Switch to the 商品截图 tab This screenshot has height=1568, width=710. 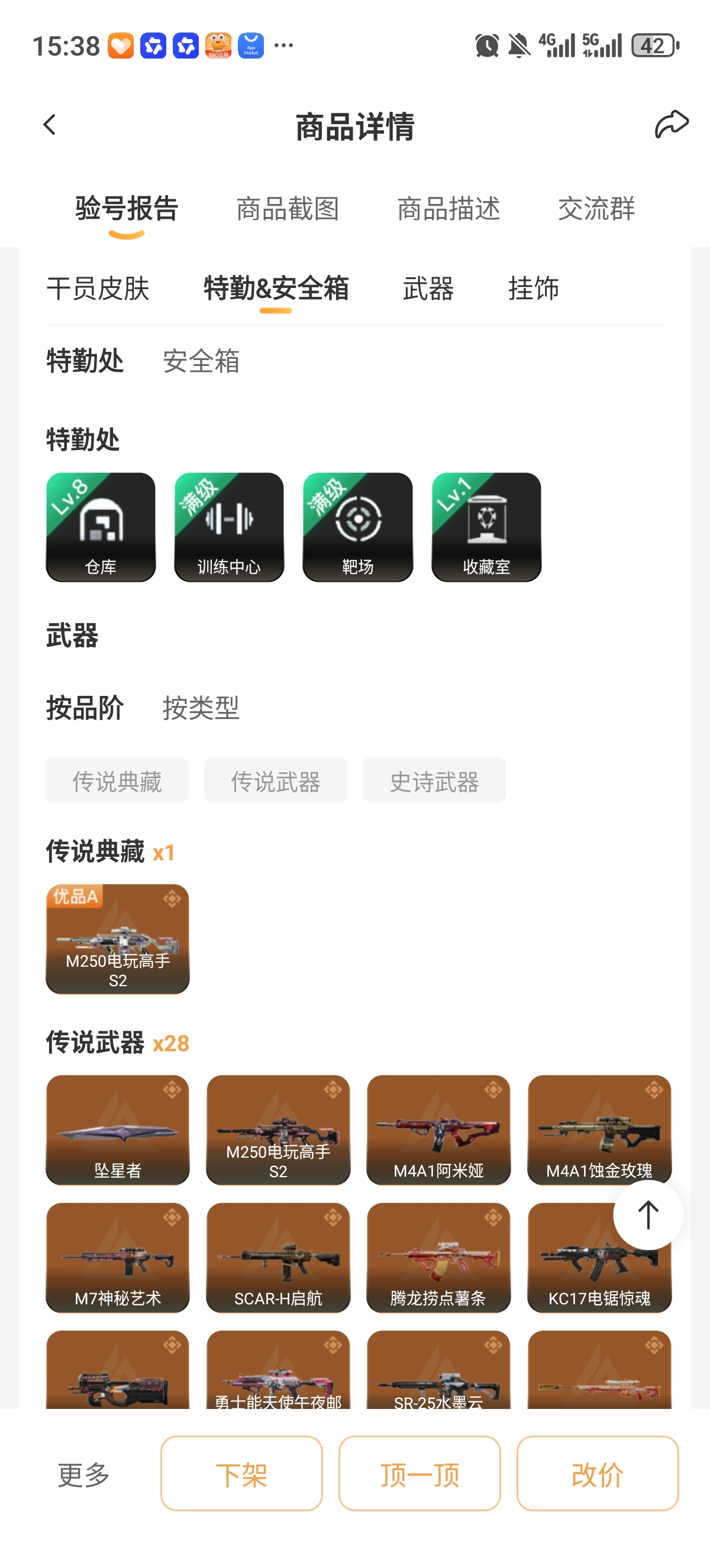click(288, 209)
